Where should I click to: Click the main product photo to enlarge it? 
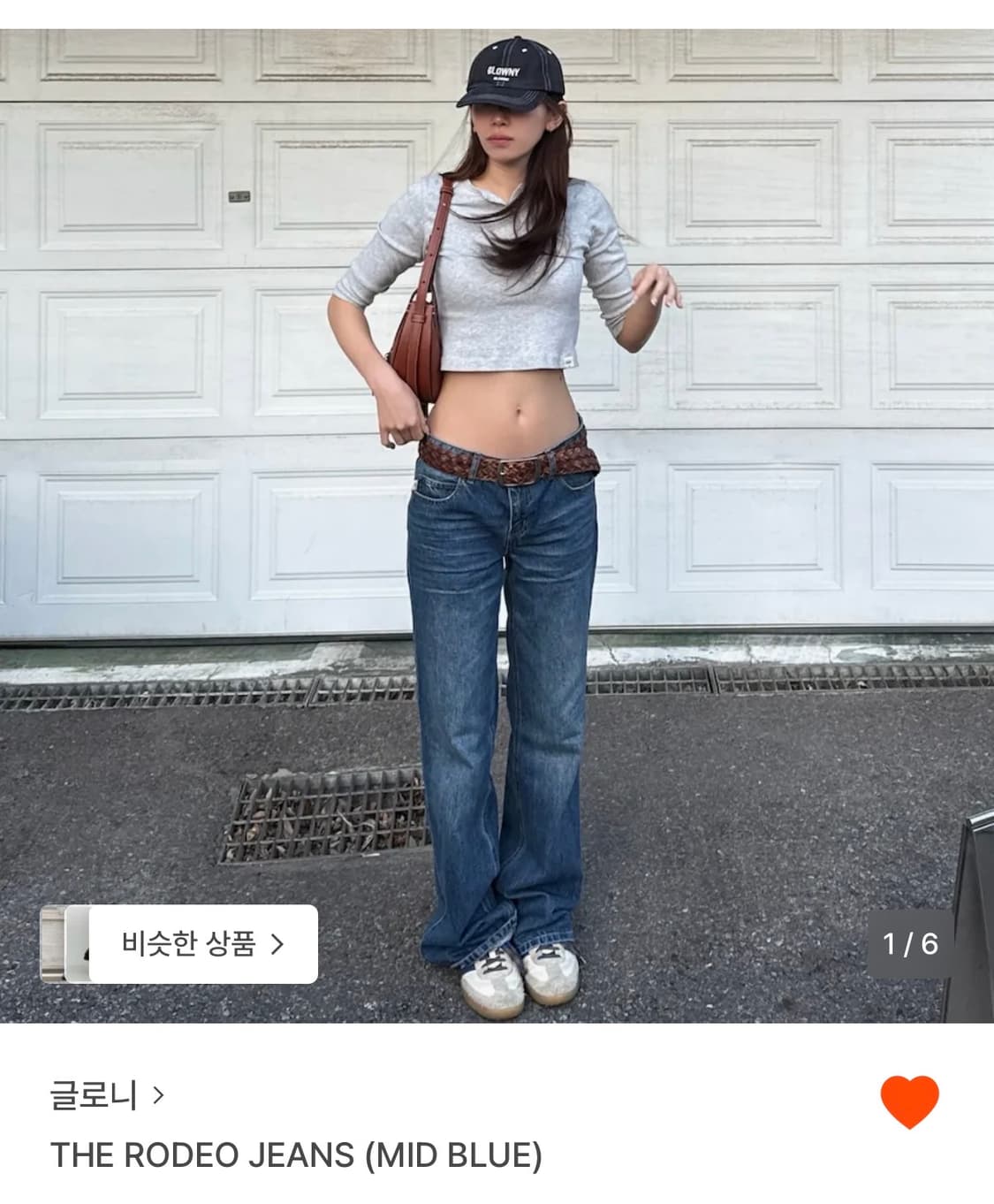497,495
